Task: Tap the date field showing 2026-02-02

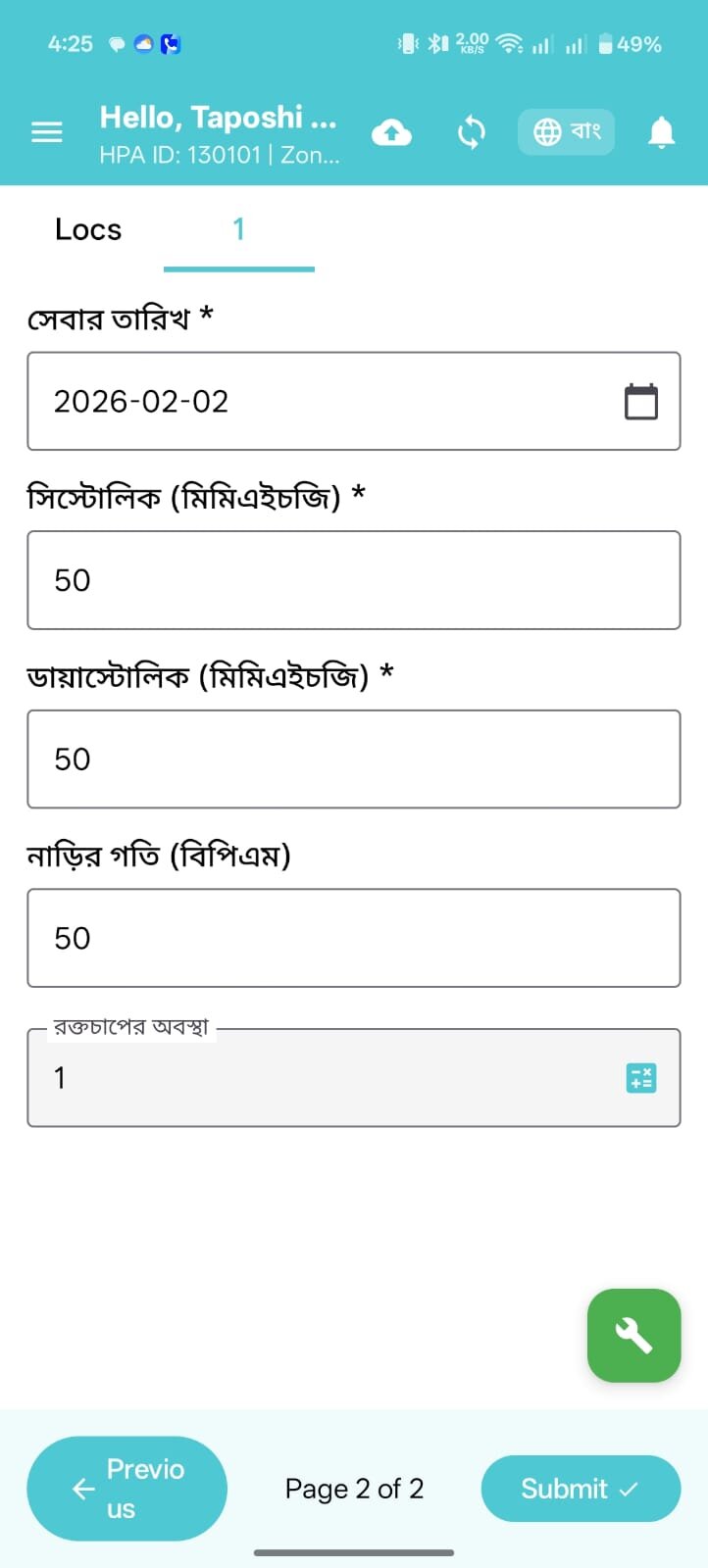Action: (294, 402)
